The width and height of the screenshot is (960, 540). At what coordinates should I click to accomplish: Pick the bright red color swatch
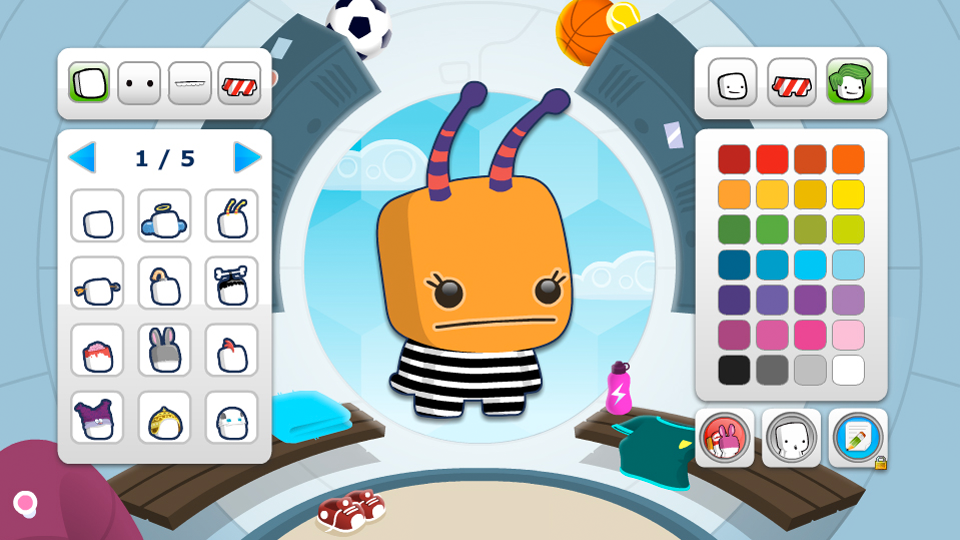(772, 159)
